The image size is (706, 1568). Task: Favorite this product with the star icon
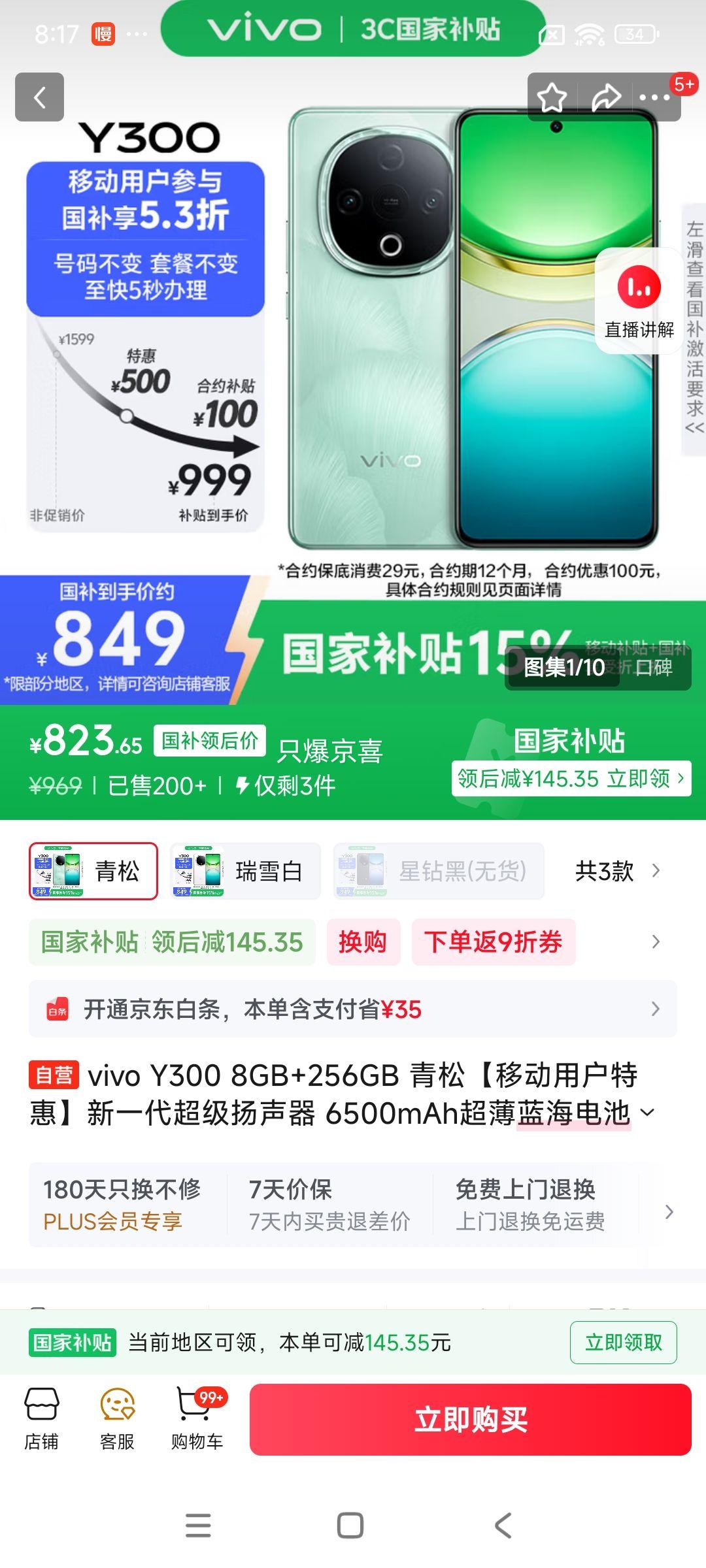tap(552, 98)
